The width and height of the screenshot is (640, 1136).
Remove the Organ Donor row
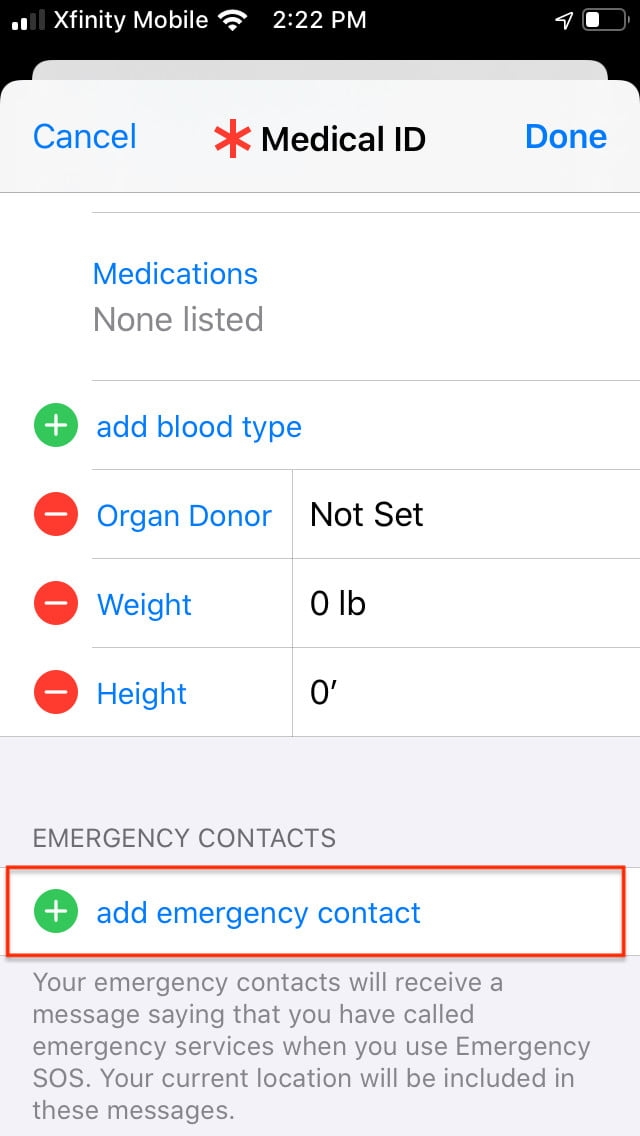[56, 516]
